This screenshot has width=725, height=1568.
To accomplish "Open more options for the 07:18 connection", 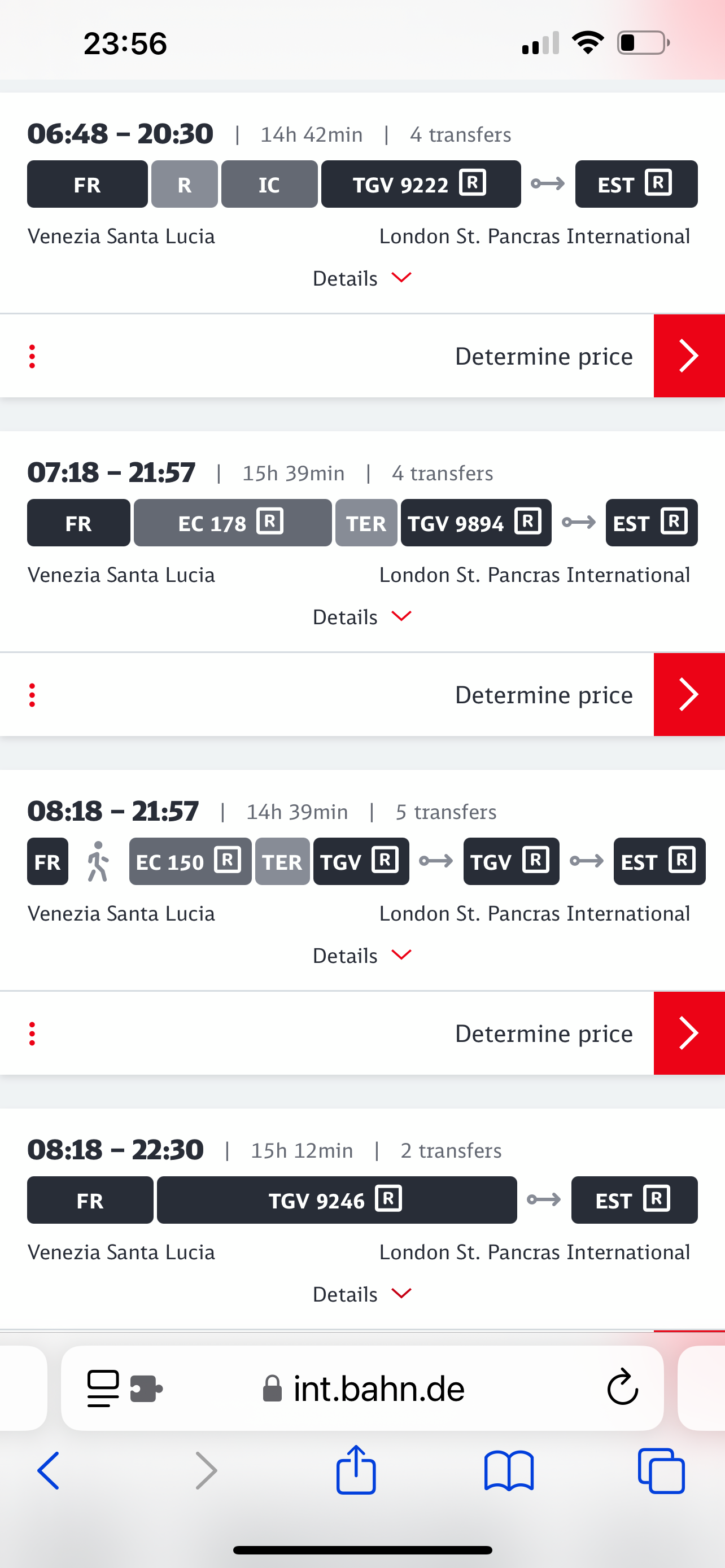I will pos(32,694).
